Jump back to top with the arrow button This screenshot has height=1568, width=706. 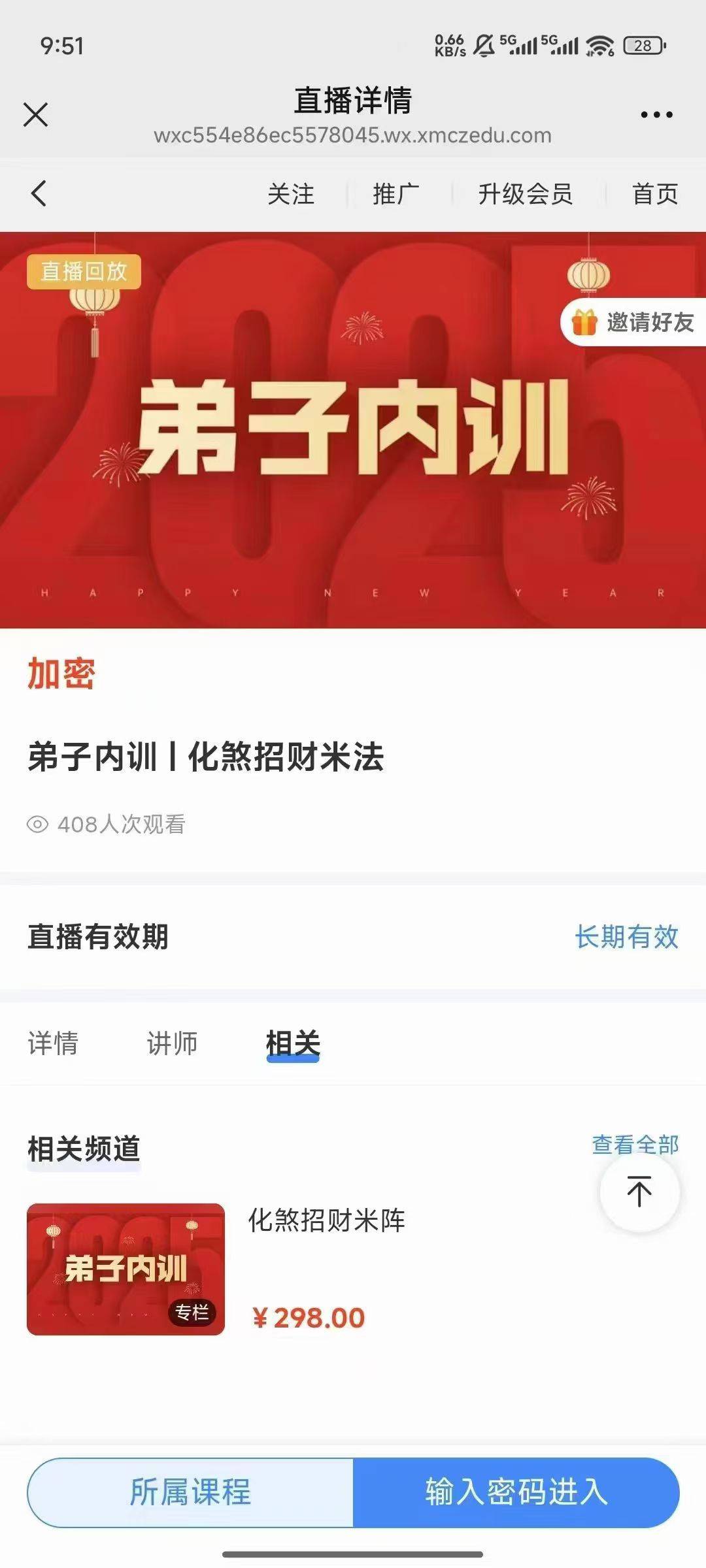pyautogui.click(x=639, y=1192)
